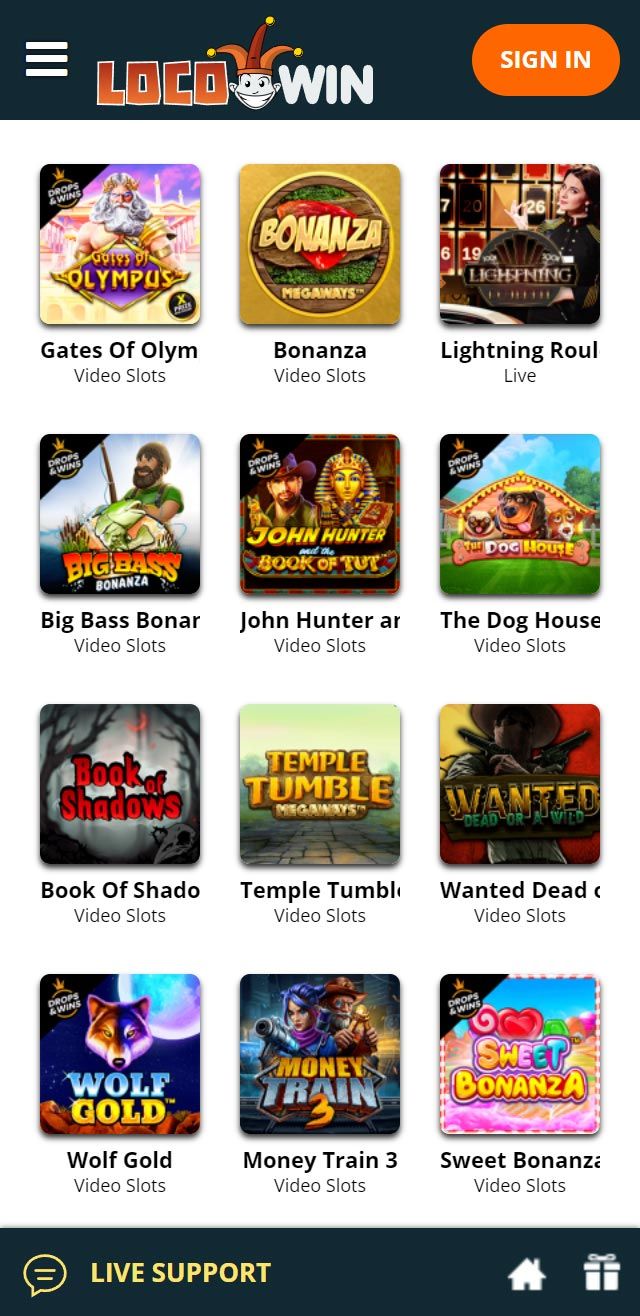Image resolution: width=640 pixels, height=1316 pixels.
Task: Open the gift promotions icon
Action: tap(602, 1273)
